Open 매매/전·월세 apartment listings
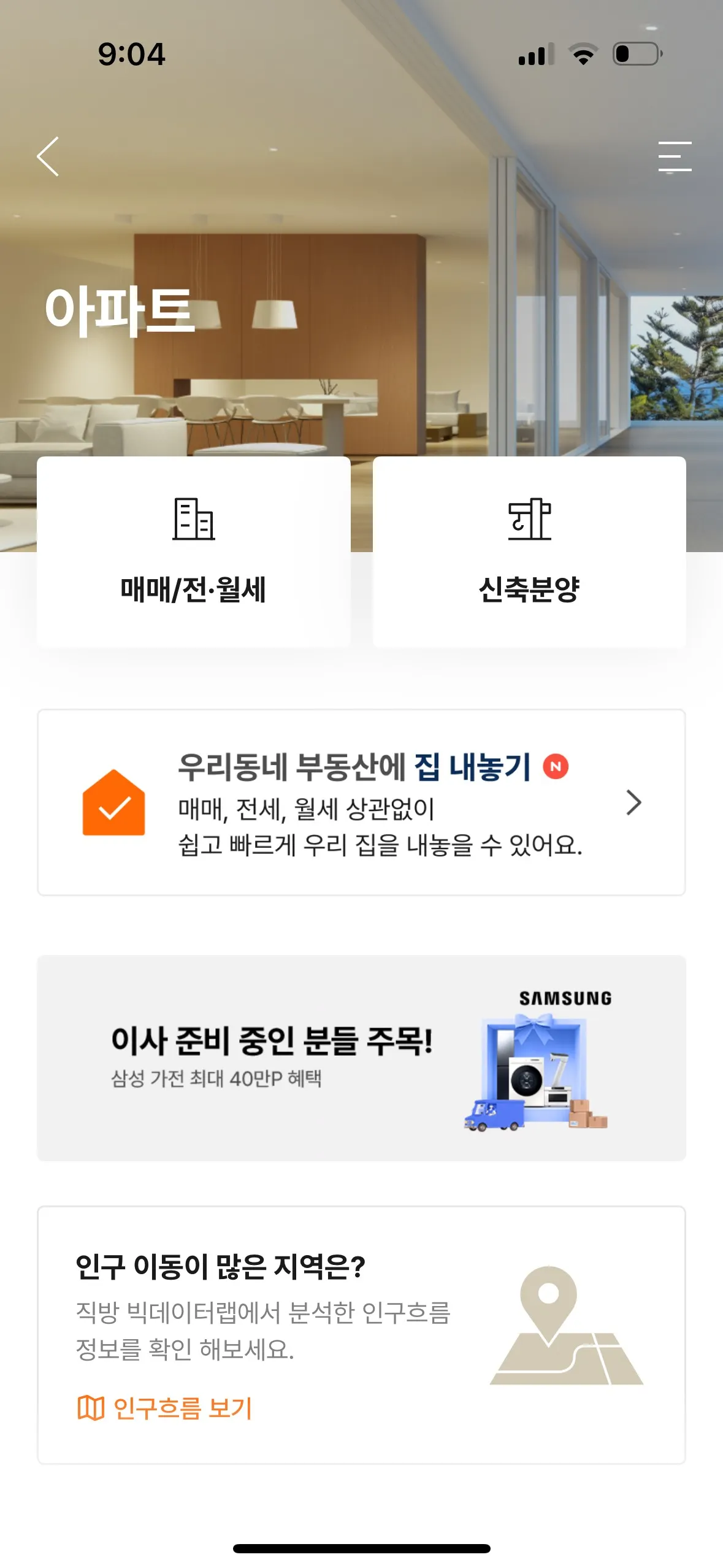The height and width of the screenshot is (1568, 723). click(193, 552)
